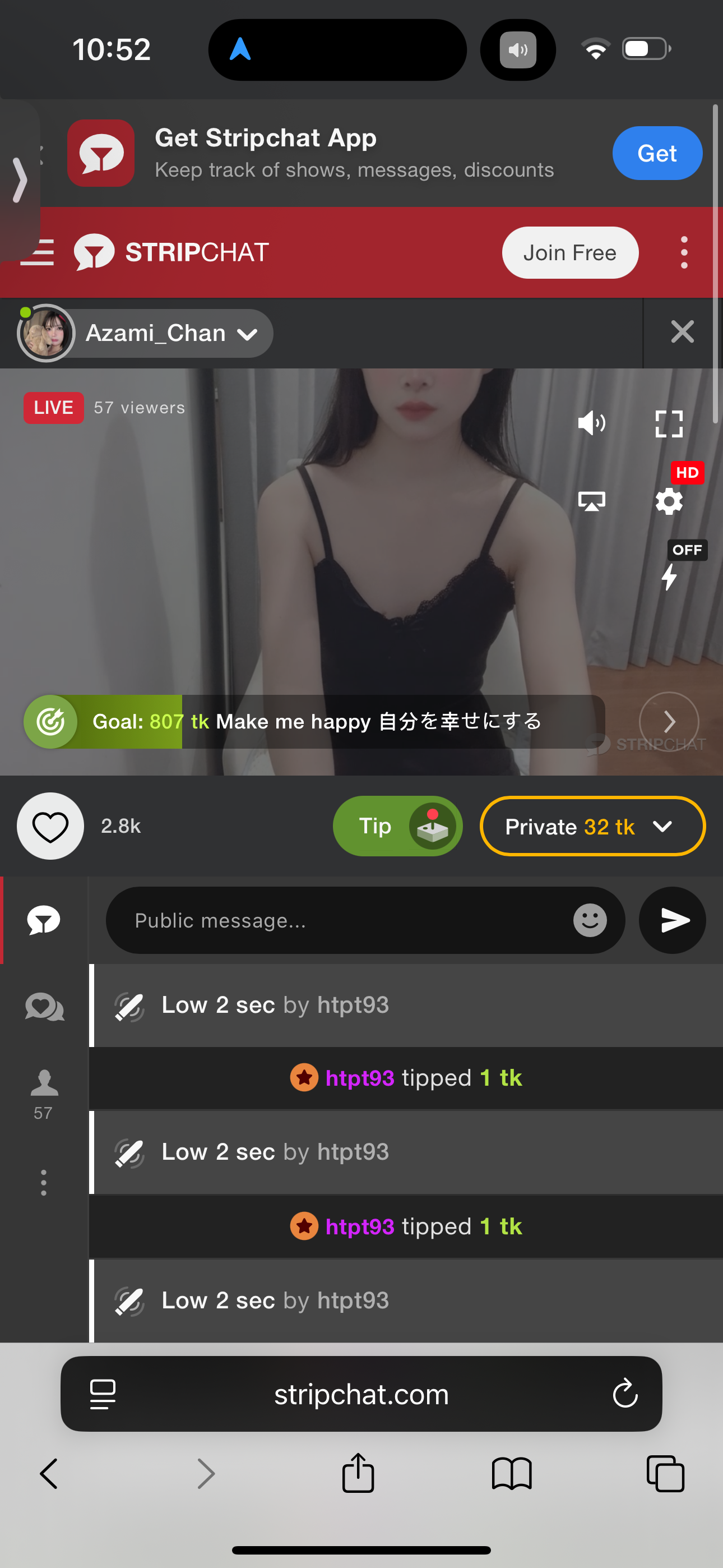This screenshot has height=1568, width=723.
Task: Mute the stream volume
Action: click(x=591, y=422)
